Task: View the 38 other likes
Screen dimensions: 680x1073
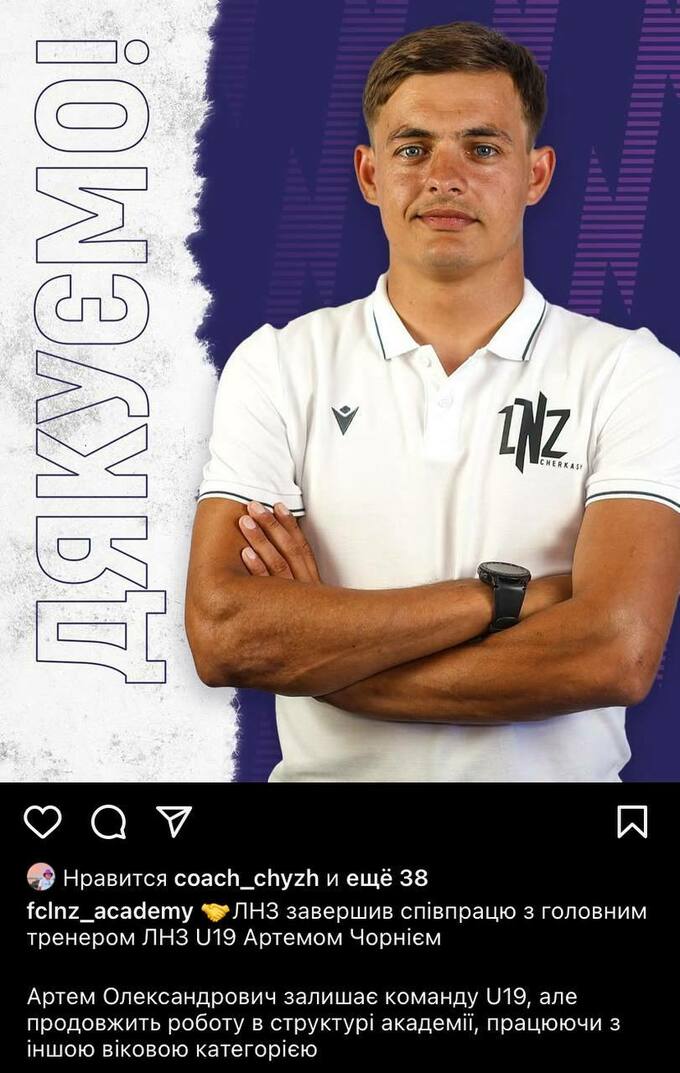Action: 387,878
